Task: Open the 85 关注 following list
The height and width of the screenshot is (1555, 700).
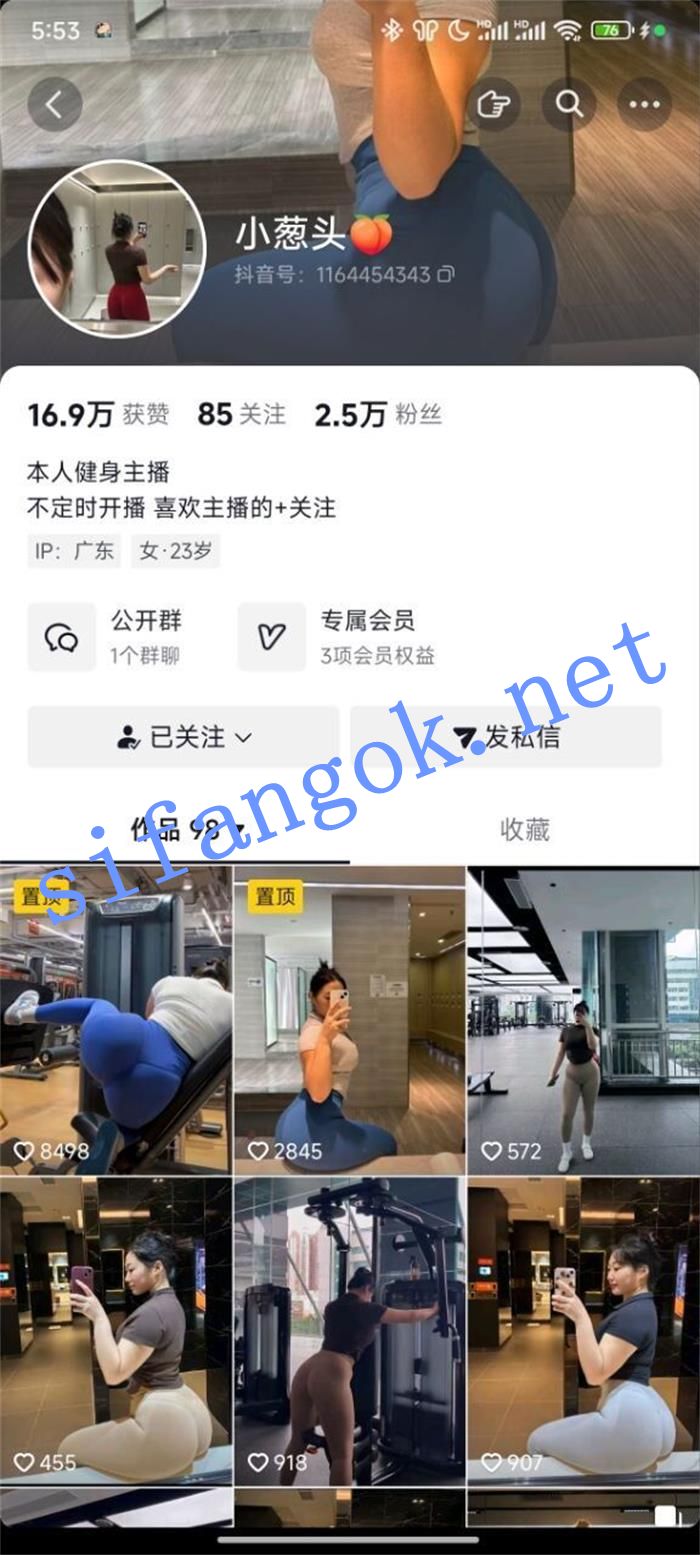Action: 241,415
